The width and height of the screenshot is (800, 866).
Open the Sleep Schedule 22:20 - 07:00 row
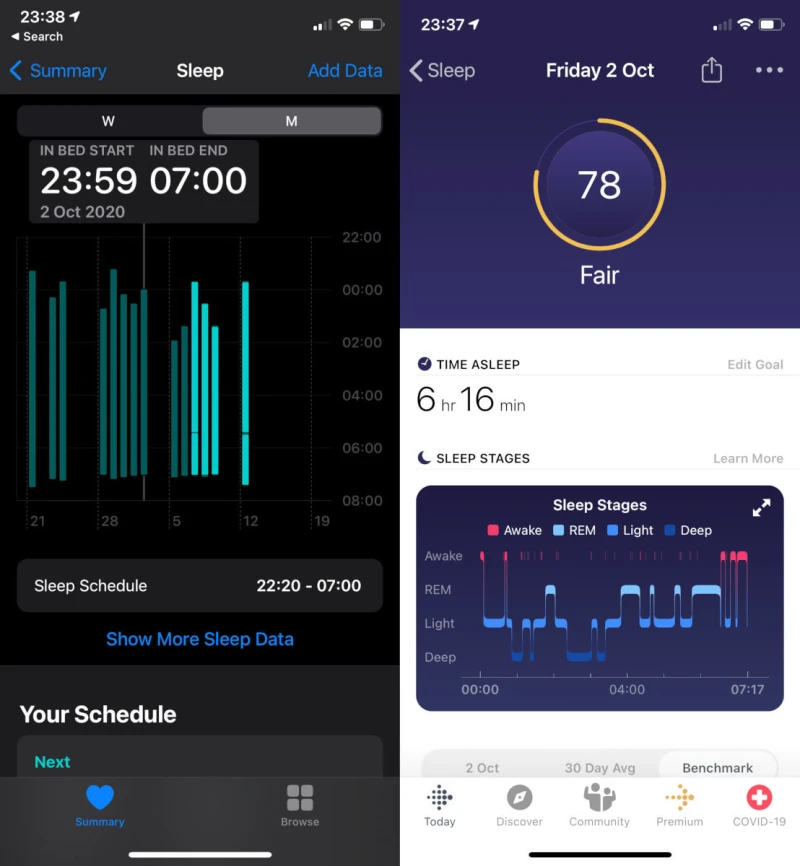tap(199, 586)
